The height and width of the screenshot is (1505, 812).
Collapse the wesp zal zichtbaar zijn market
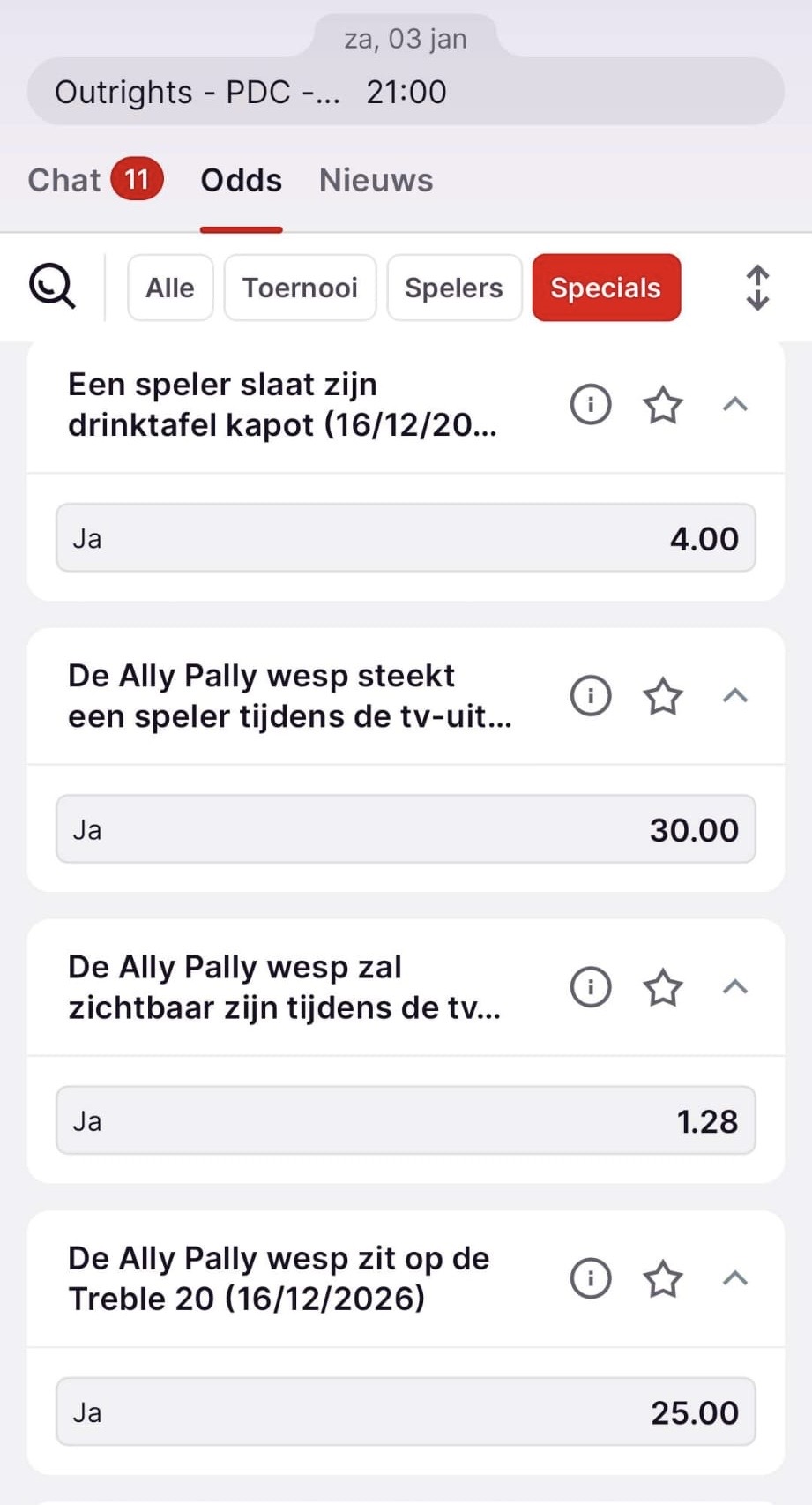735,987
